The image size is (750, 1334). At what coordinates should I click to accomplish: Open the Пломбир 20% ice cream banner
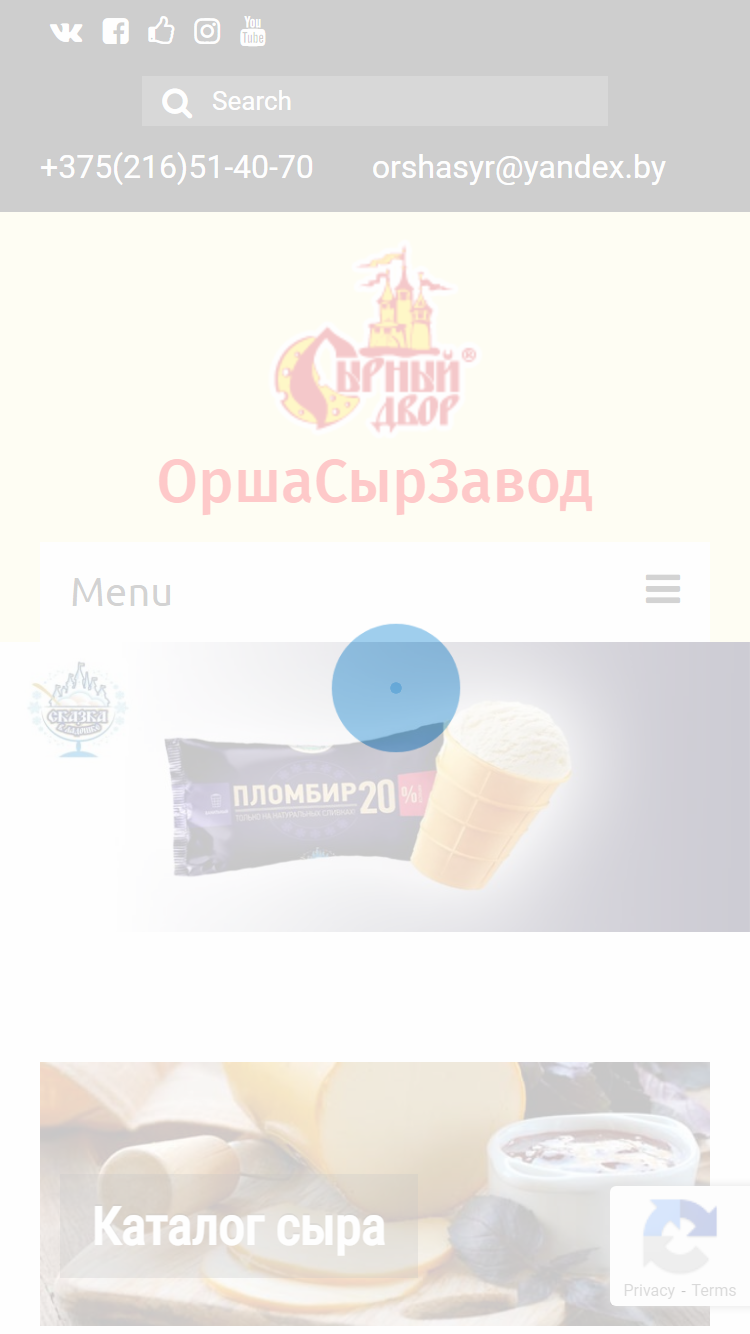coord(375,787)
